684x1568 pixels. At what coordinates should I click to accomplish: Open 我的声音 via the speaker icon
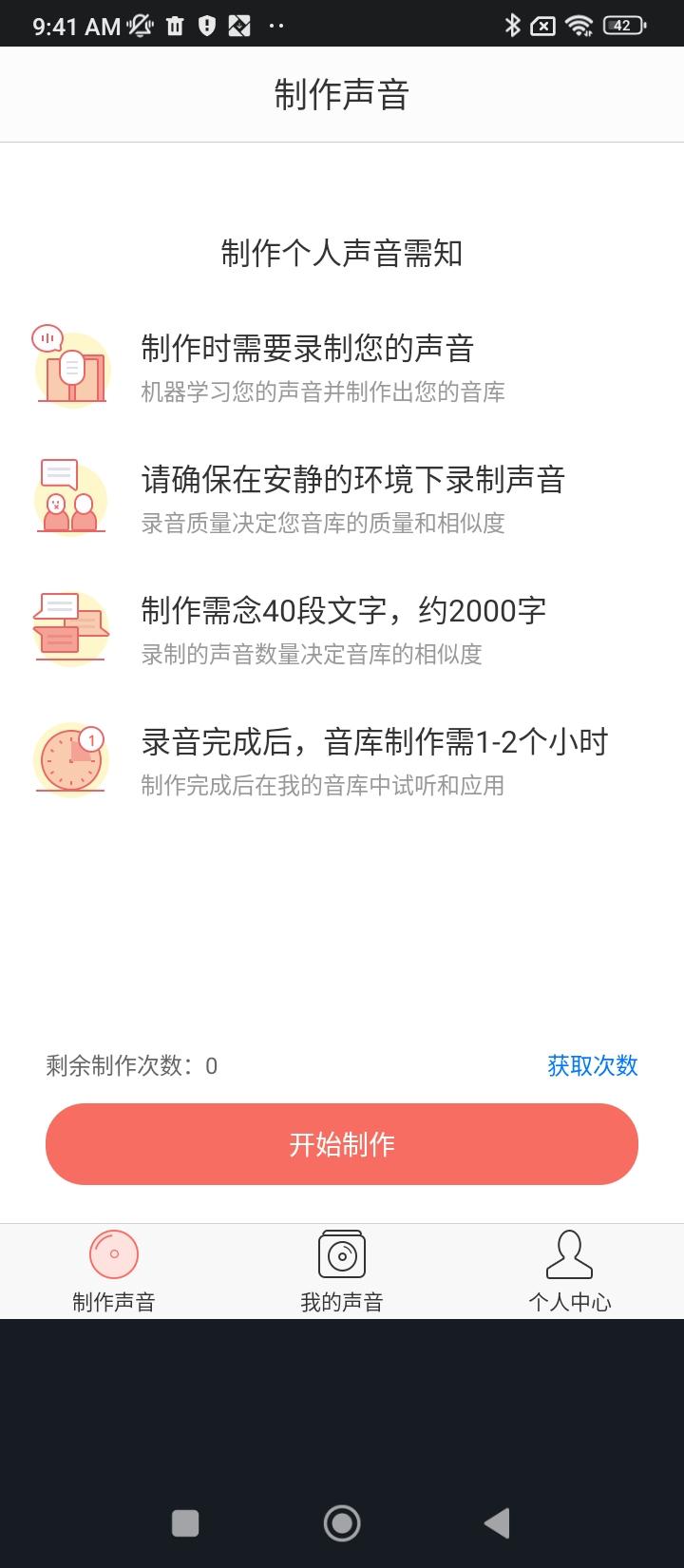coord(342,1254)
